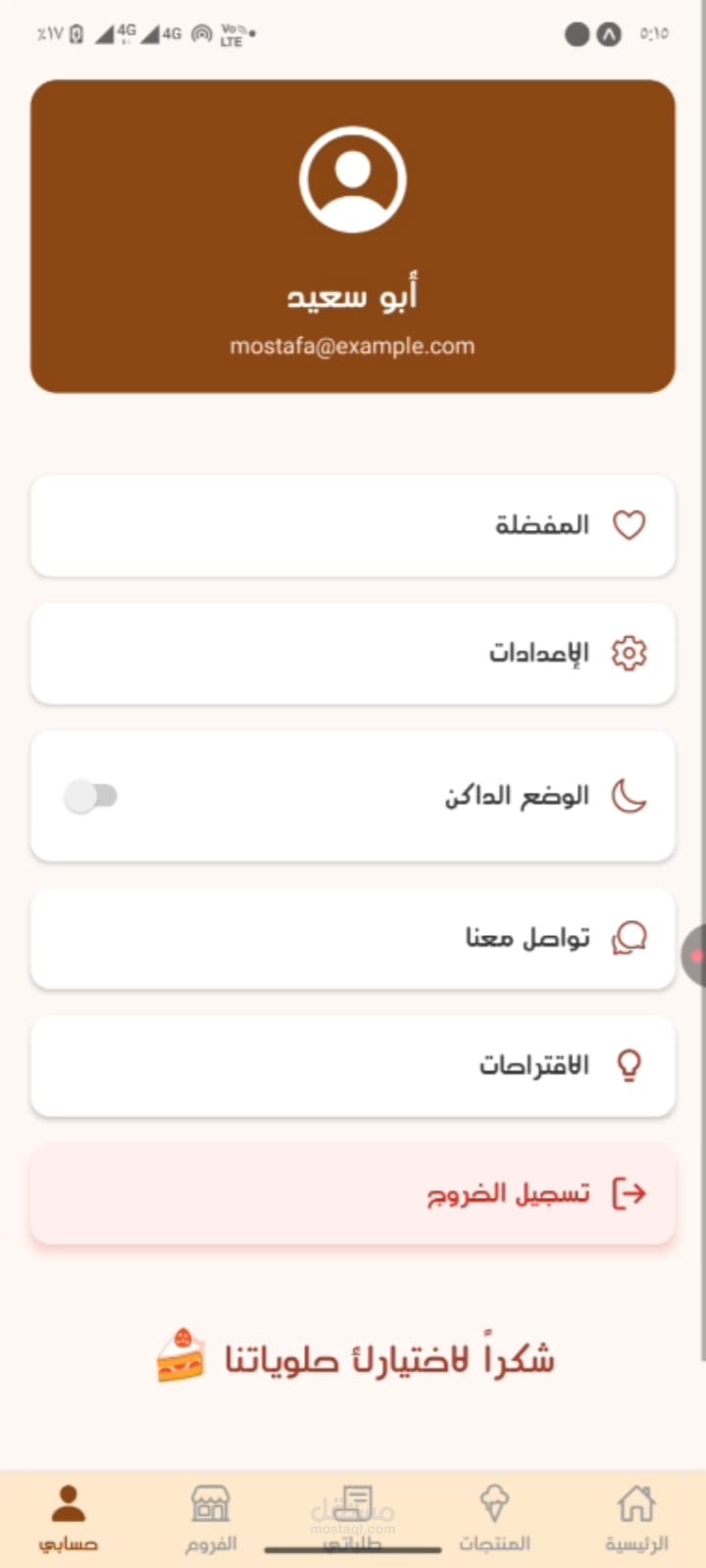
Task: Switch to the طلباتي (My Orders) tab
Action: click(353, 1517)
